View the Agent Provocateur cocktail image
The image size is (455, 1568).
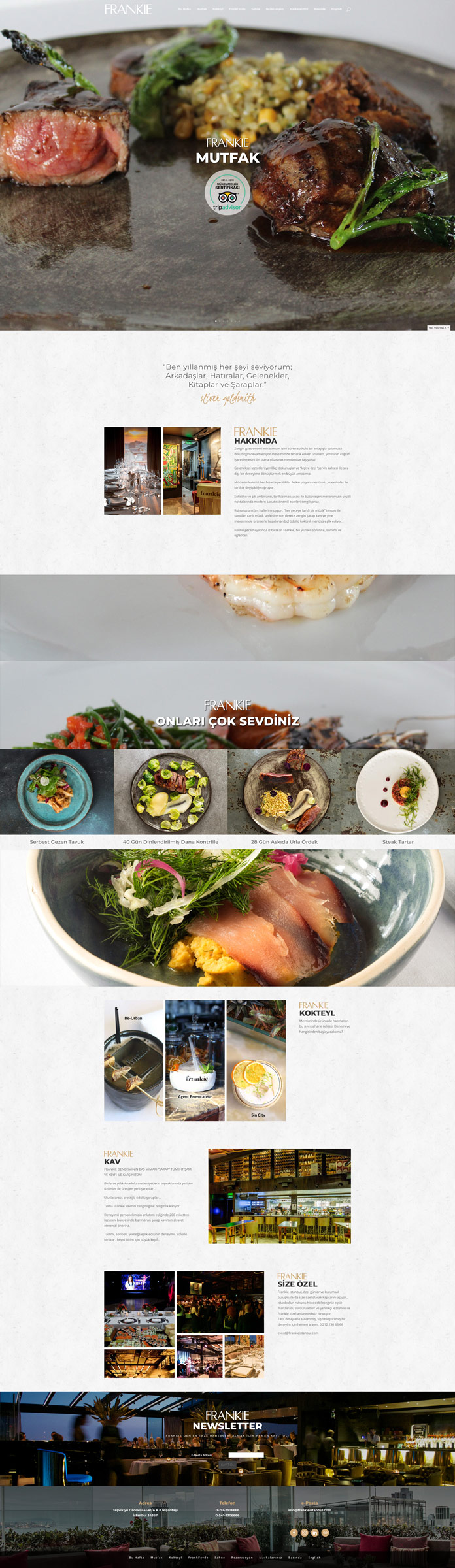[195, 1060]
